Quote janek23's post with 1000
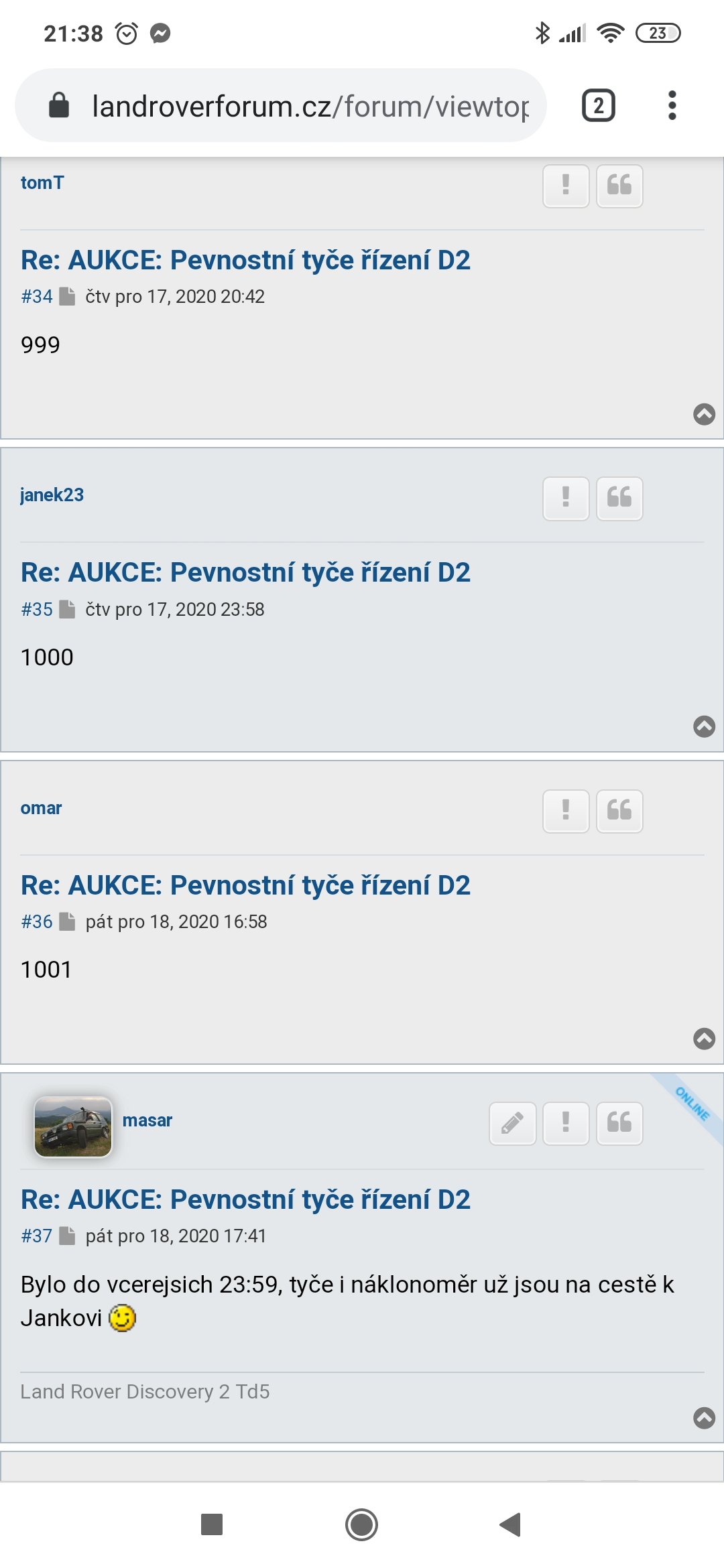724x1568 pixels. coord(619,499)
